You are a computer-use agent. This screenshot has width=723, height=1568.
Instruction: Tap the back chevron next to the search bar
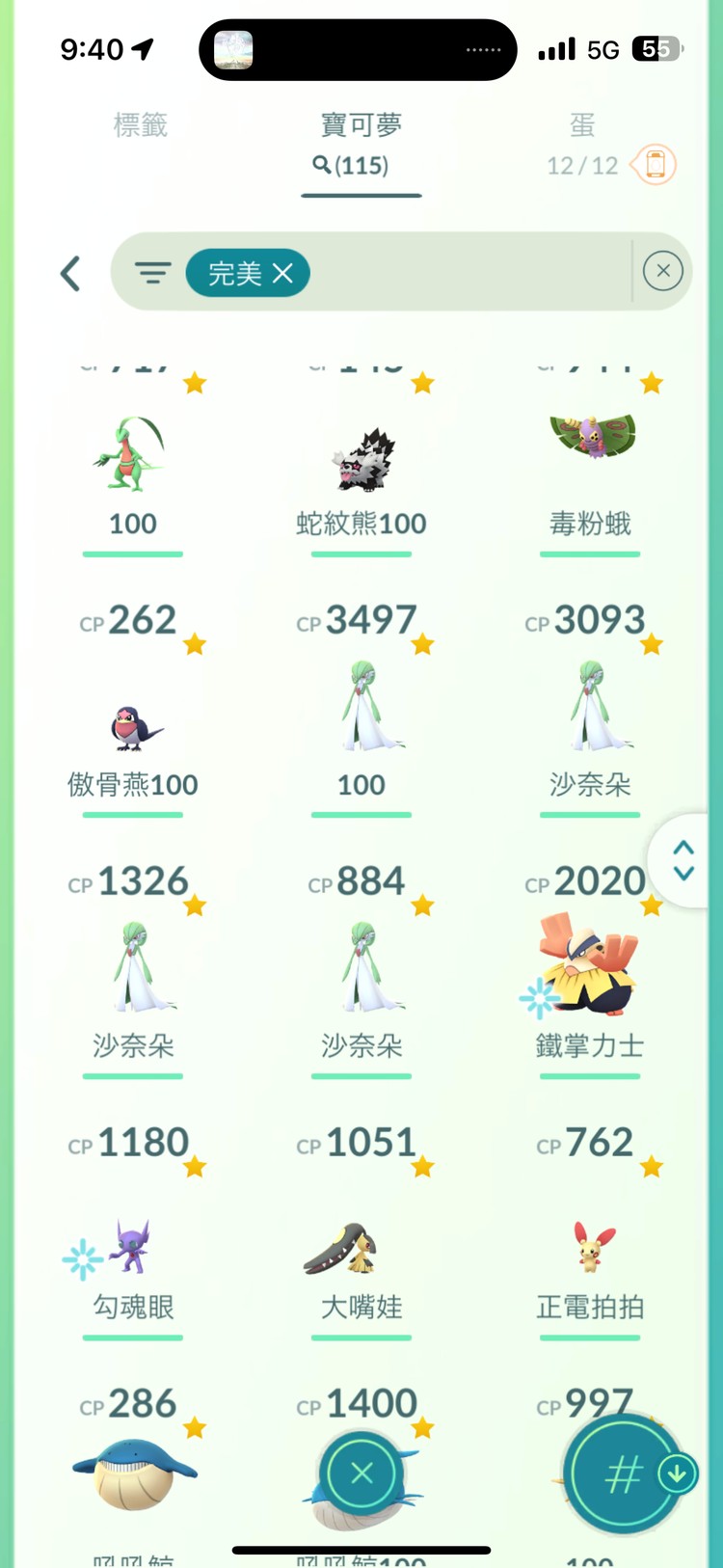click(70, 273)
